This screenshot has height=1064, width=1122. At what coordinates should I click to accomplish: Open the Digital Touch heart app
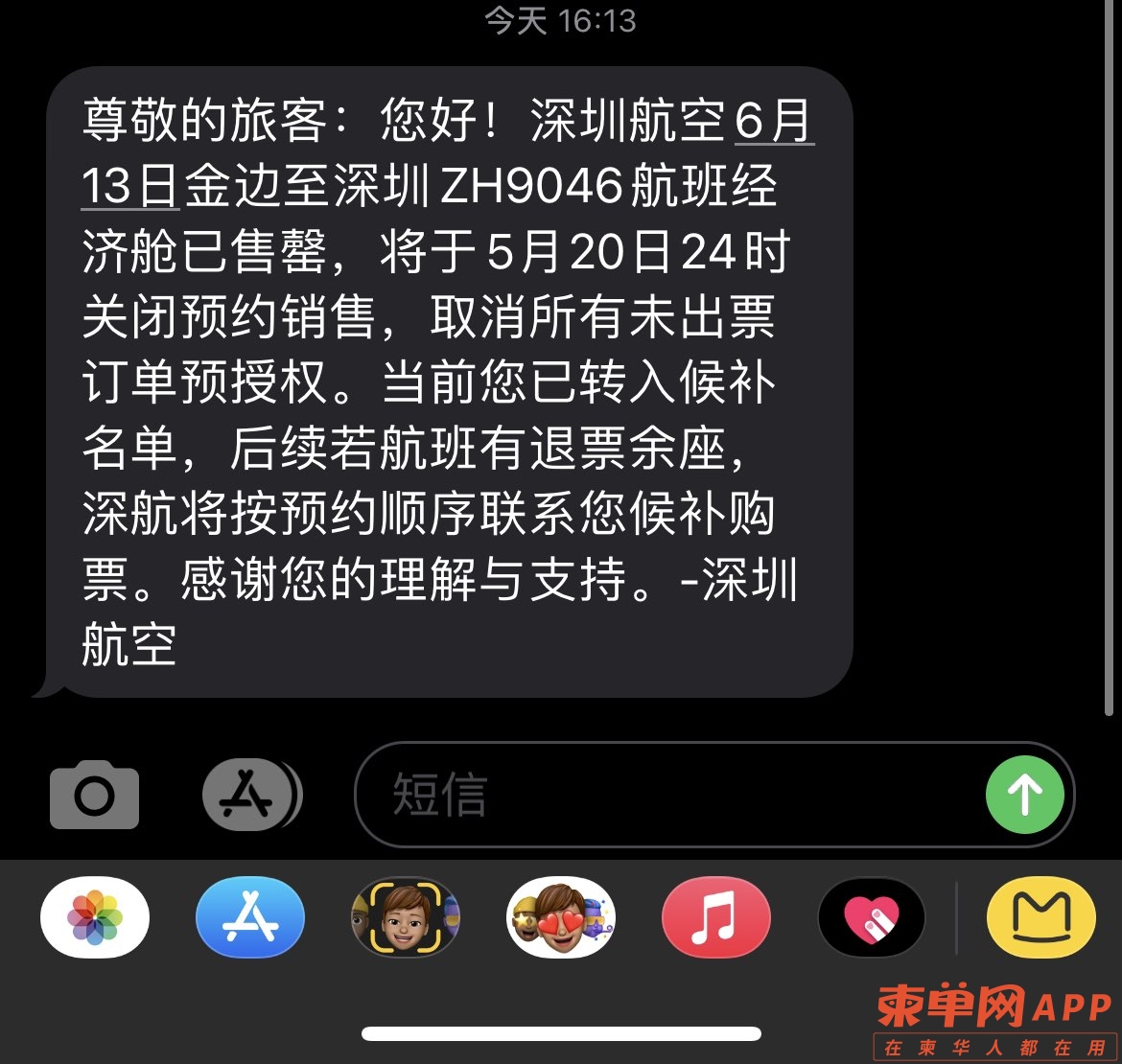coord(871,917)
